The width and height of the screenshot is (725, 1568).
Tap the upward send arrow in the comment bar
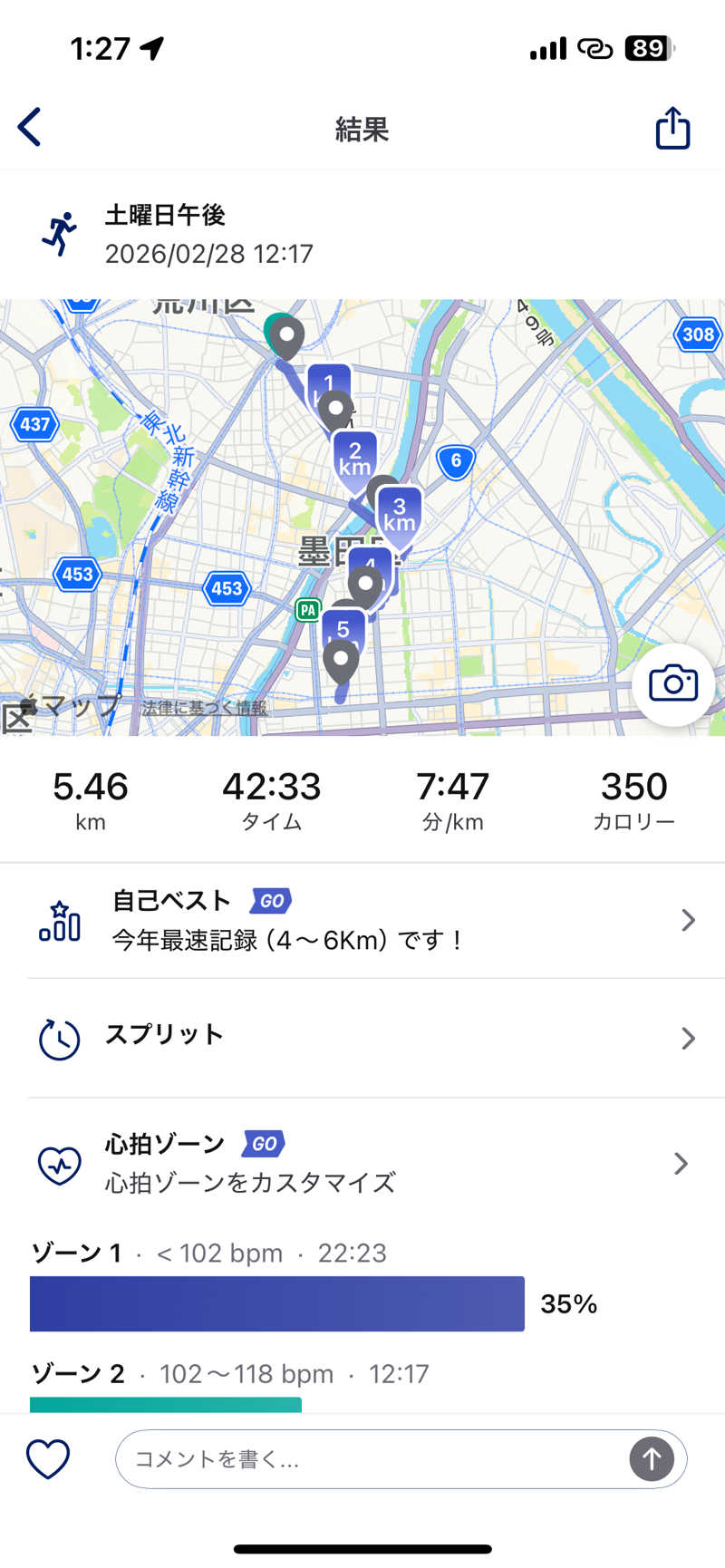(652, 1459)
